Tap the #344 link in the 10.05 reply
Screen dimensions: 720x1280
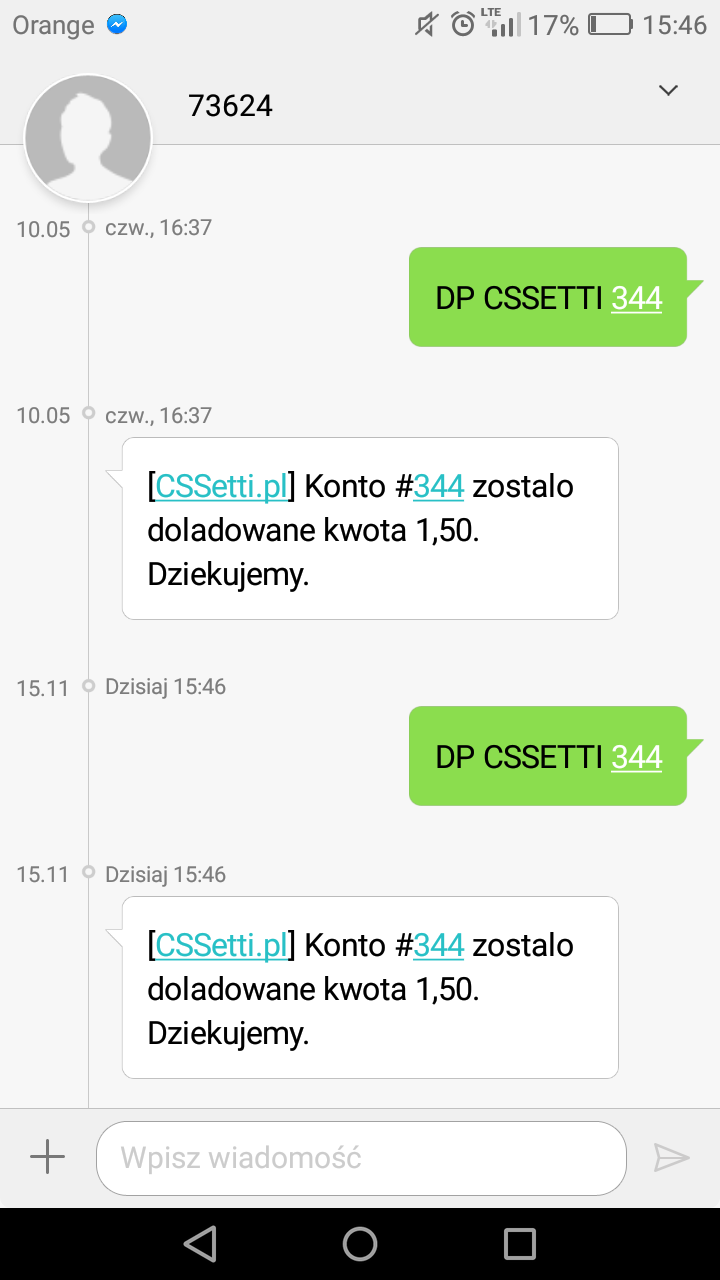coord(438,486)
